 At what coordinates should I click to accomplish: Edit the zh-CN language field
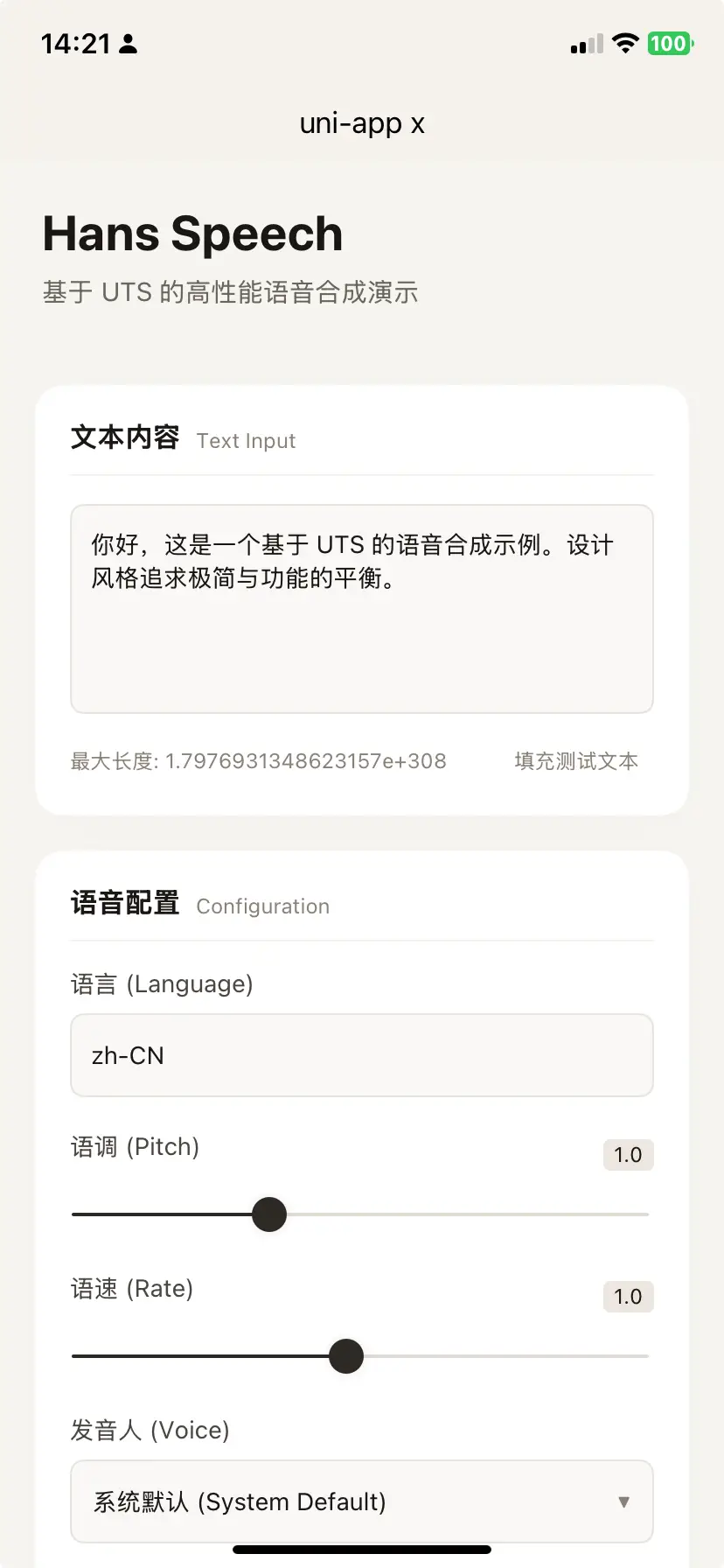[x=362, y=1055]
